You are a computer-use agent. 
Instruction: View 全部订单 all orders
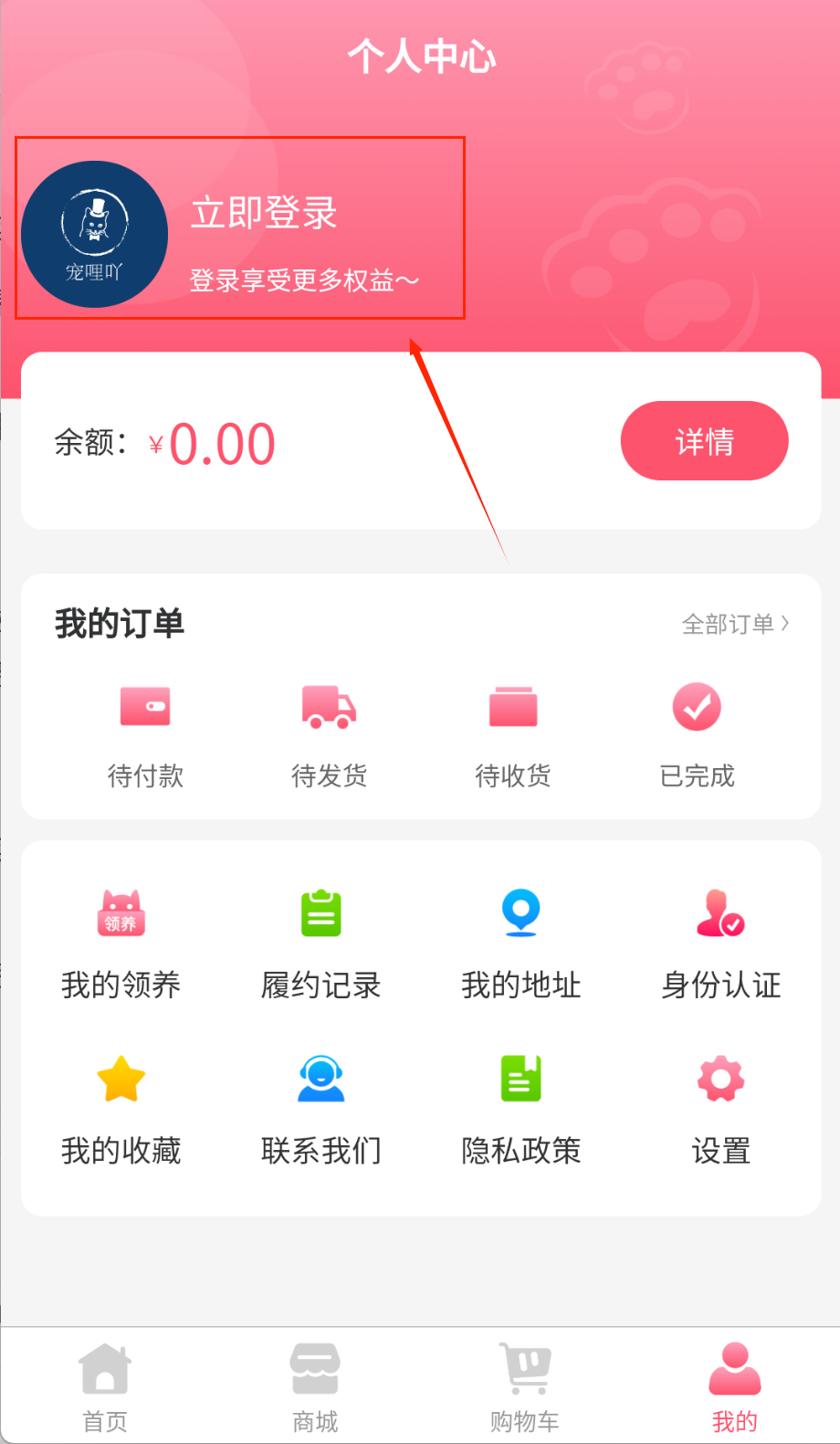(735, 624)
